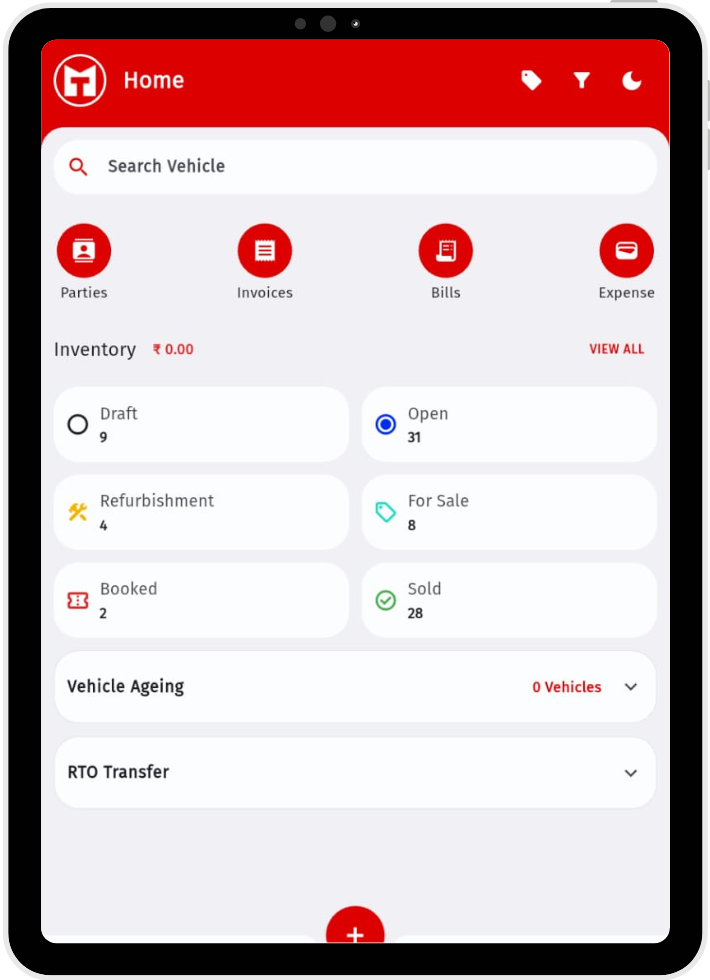Open the Draft inventory card

201,424
